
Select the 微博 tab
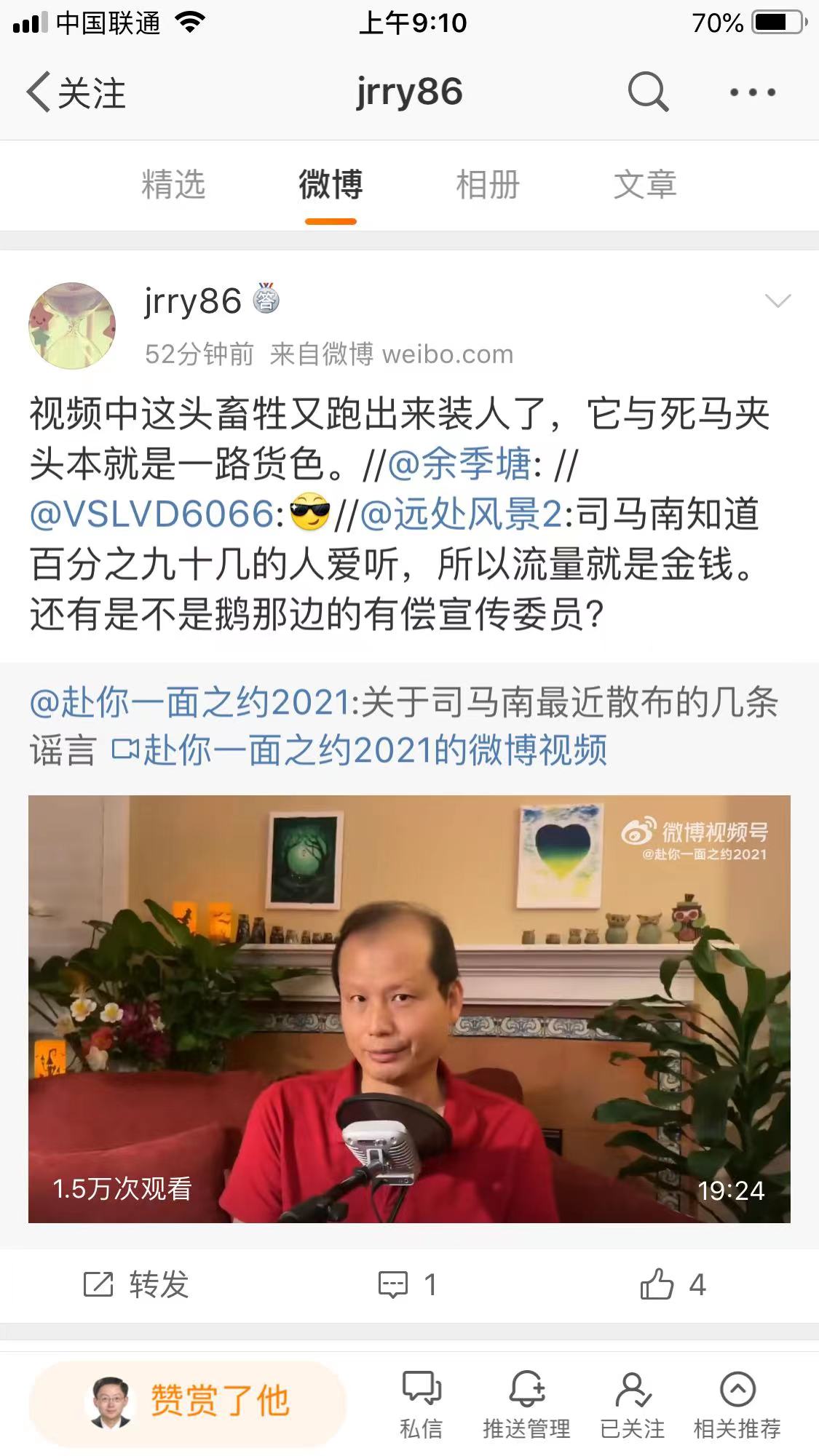331,185
